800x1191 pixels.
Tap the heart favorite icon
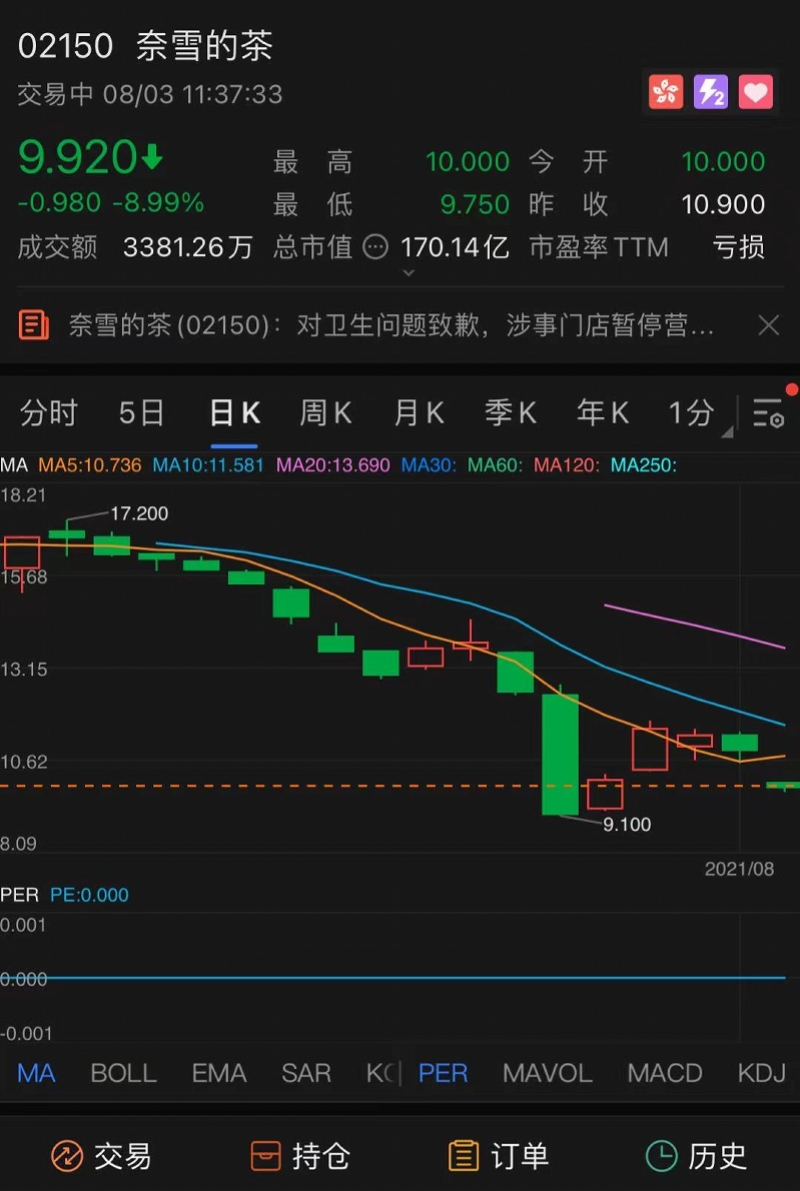point(756,93)
